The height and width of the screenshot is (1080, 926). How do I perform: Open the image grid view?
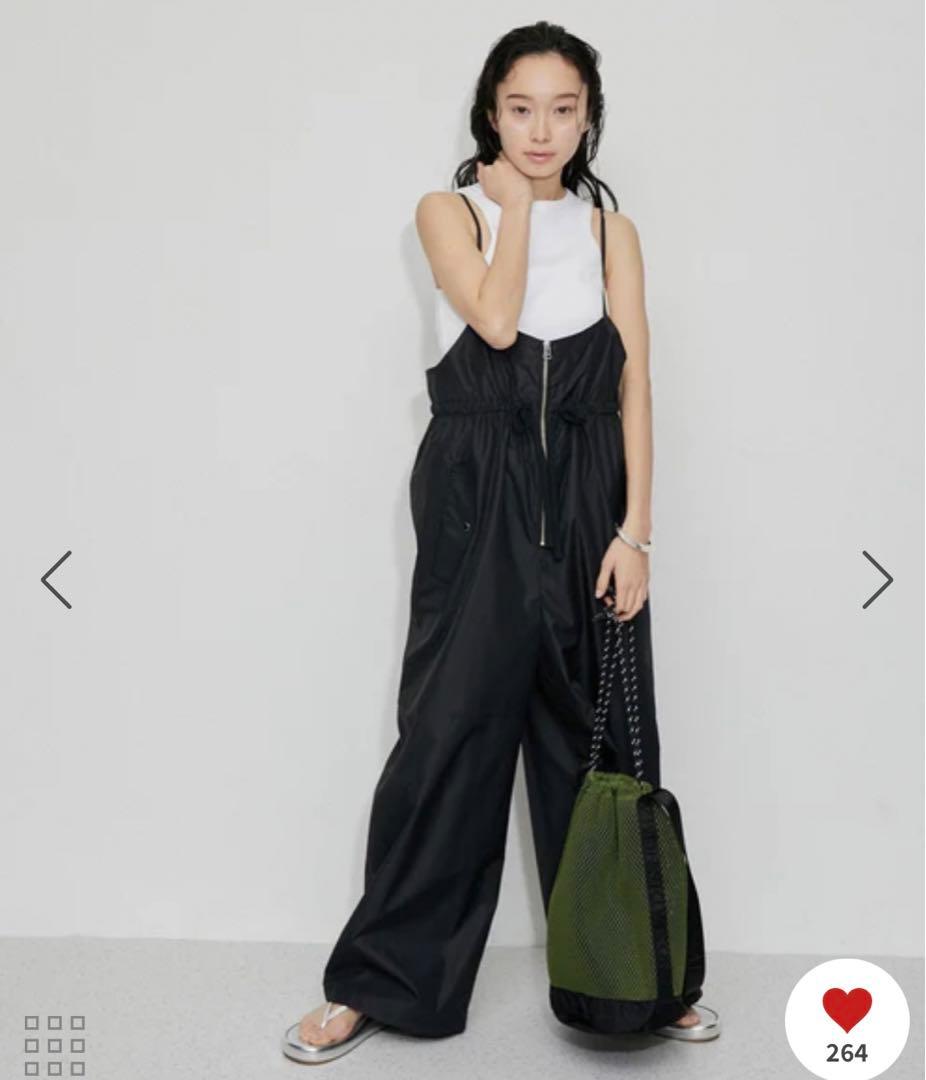pos(55,1045)
